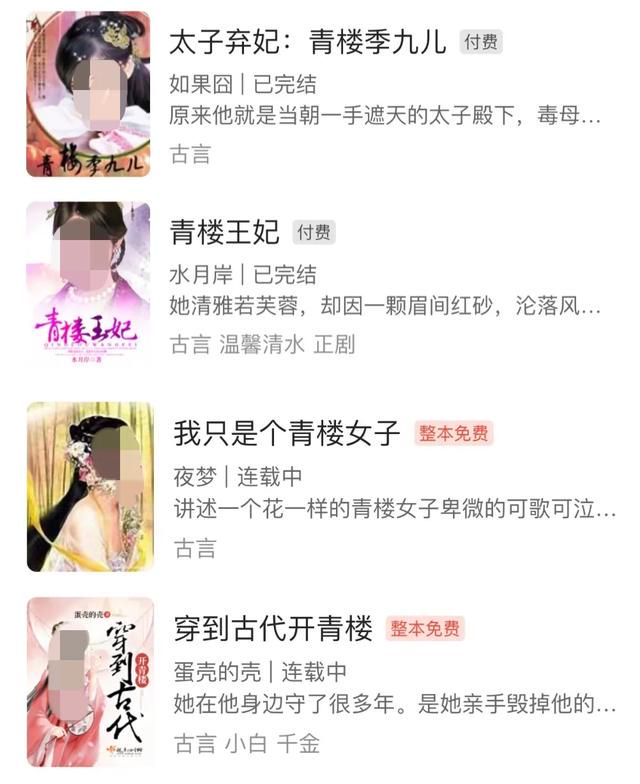This screenshot has width=640, height=784.
Task: Open the novel 青楼王妃
Action: 226,233
